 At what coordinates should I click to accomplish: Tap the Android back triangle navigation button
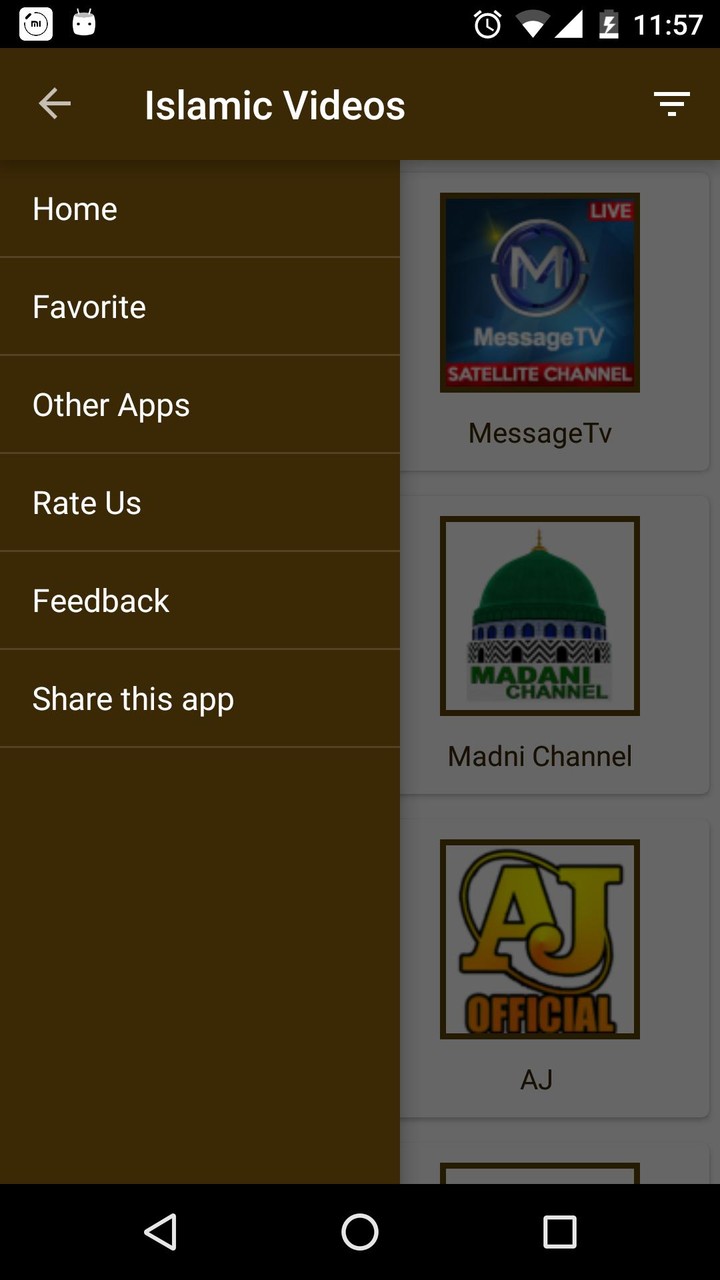[x=160, y=1232]
